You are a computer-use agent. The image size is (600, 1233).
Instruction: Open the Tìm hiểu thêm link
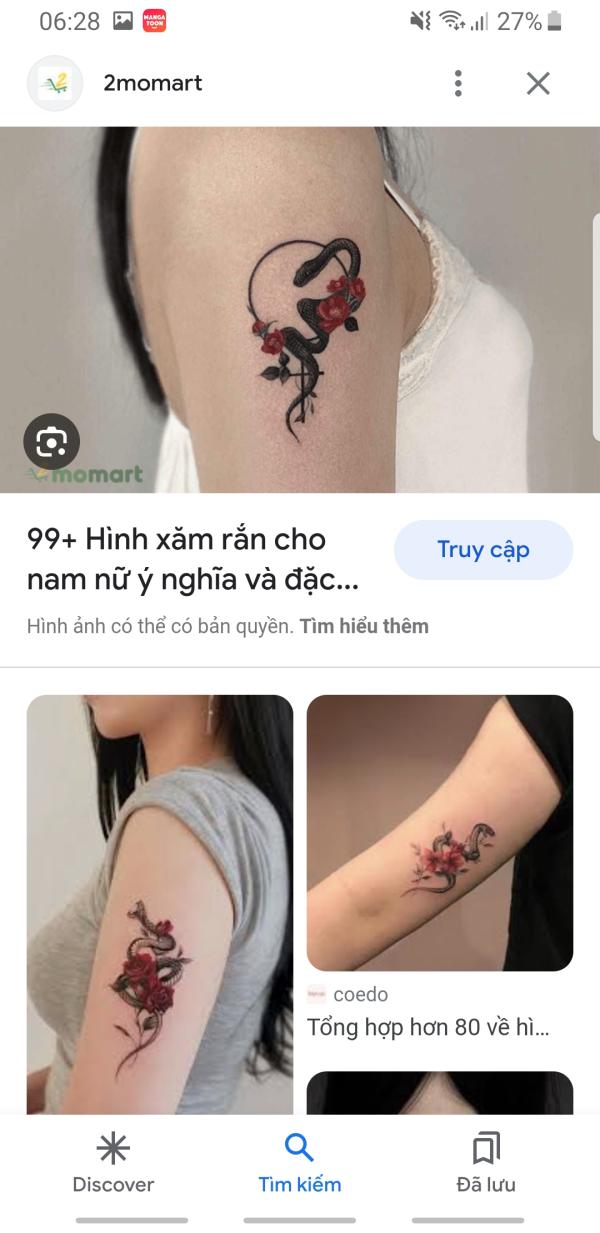tap(364, 626)
